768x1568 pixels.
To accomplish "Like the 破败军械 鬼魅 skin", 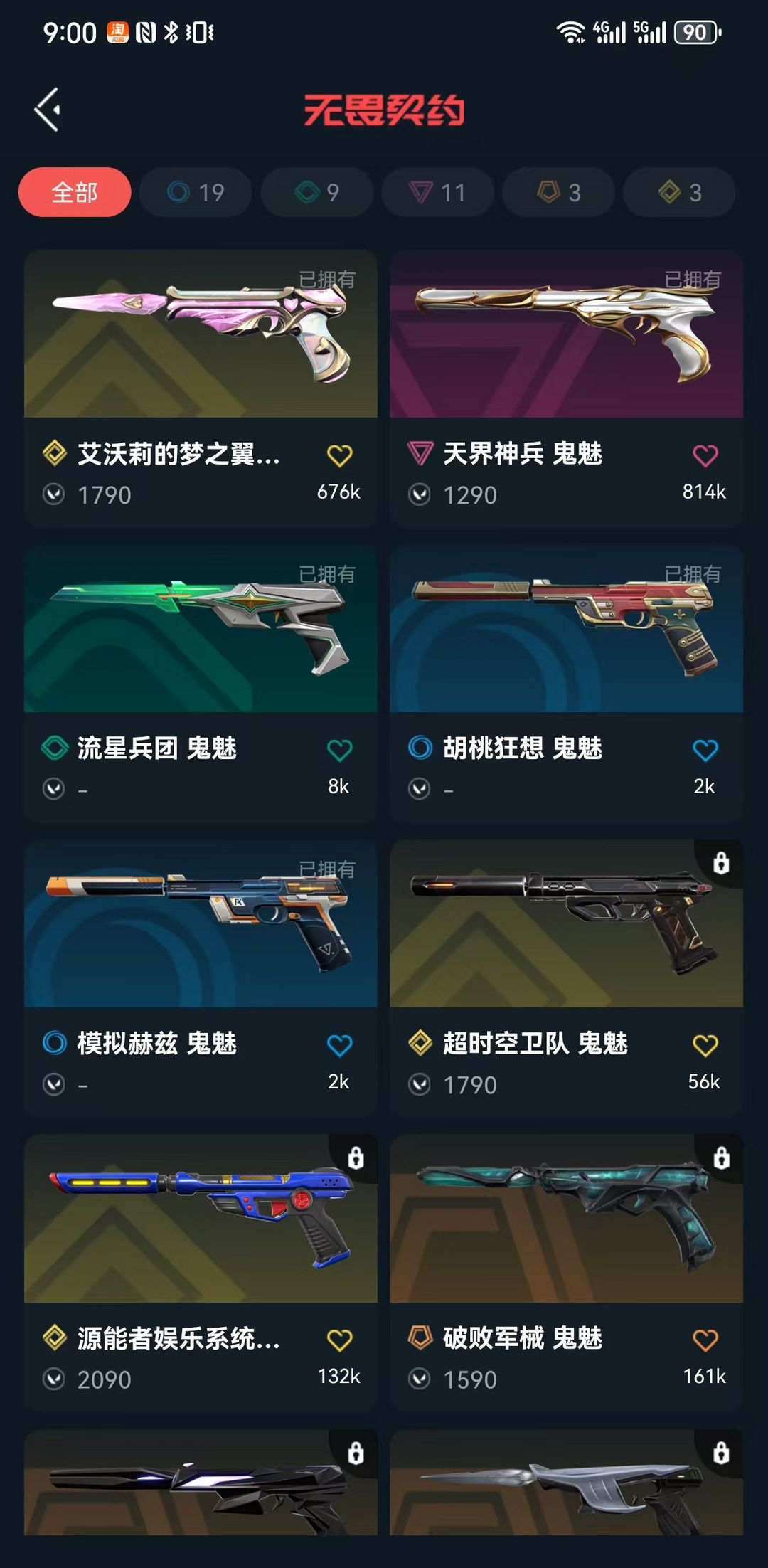I will tap(705, 1340).
